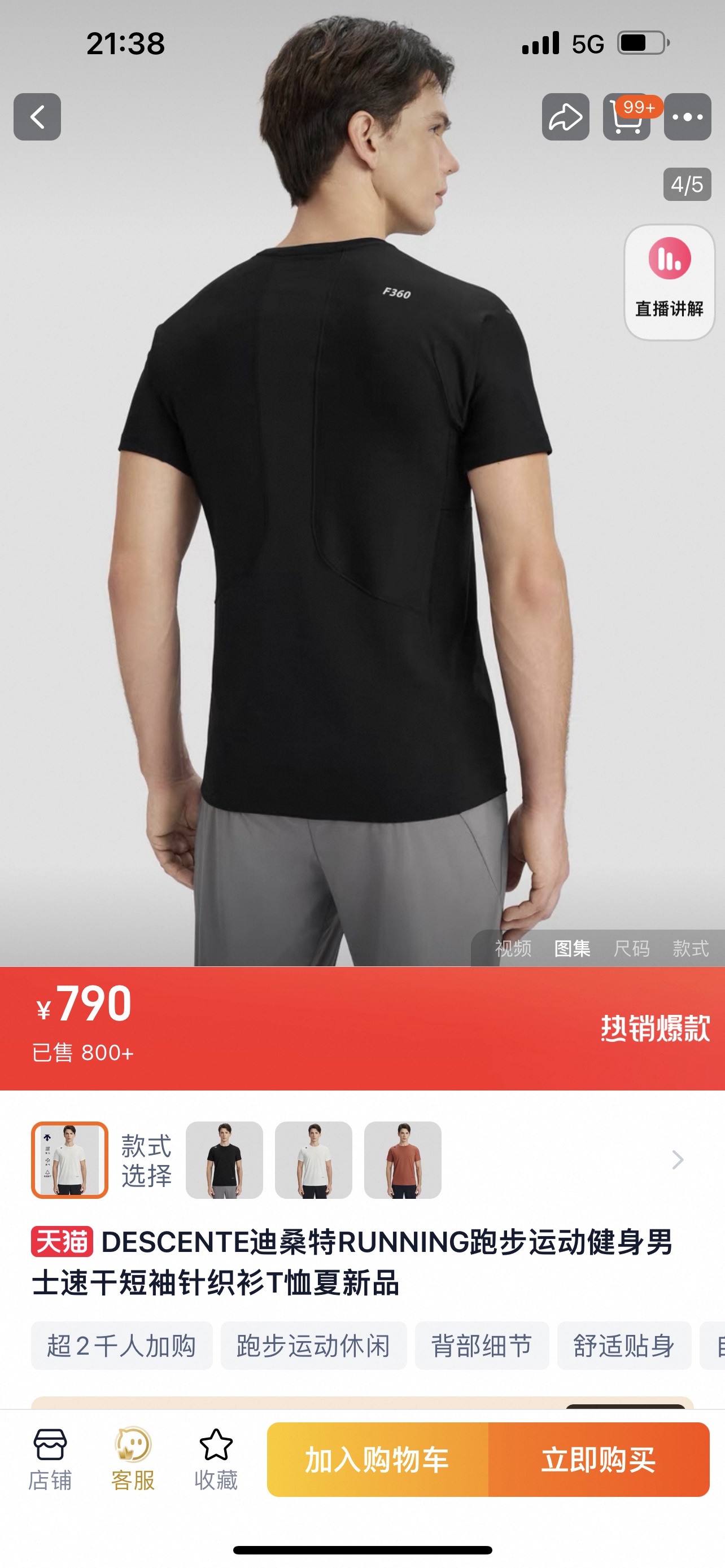Share this product

click(566, 117)
